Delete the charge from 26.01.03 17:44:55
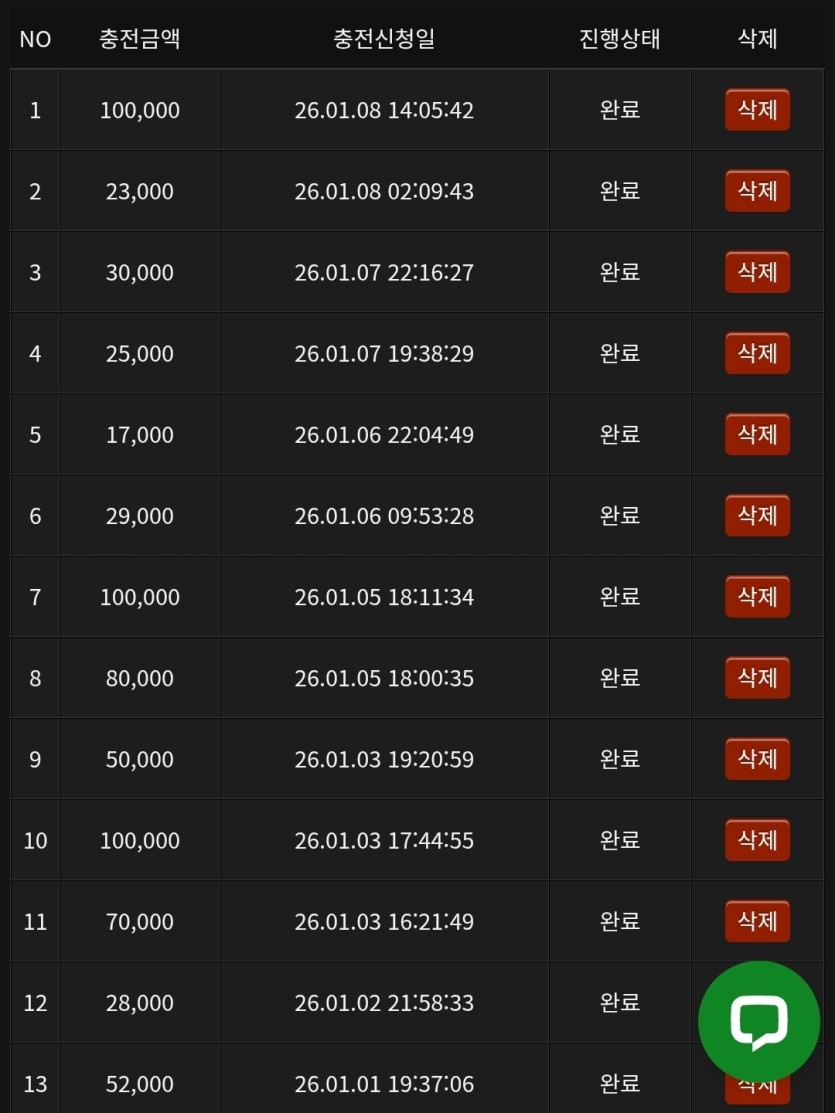835x1113 pixels. click(757, 840)
